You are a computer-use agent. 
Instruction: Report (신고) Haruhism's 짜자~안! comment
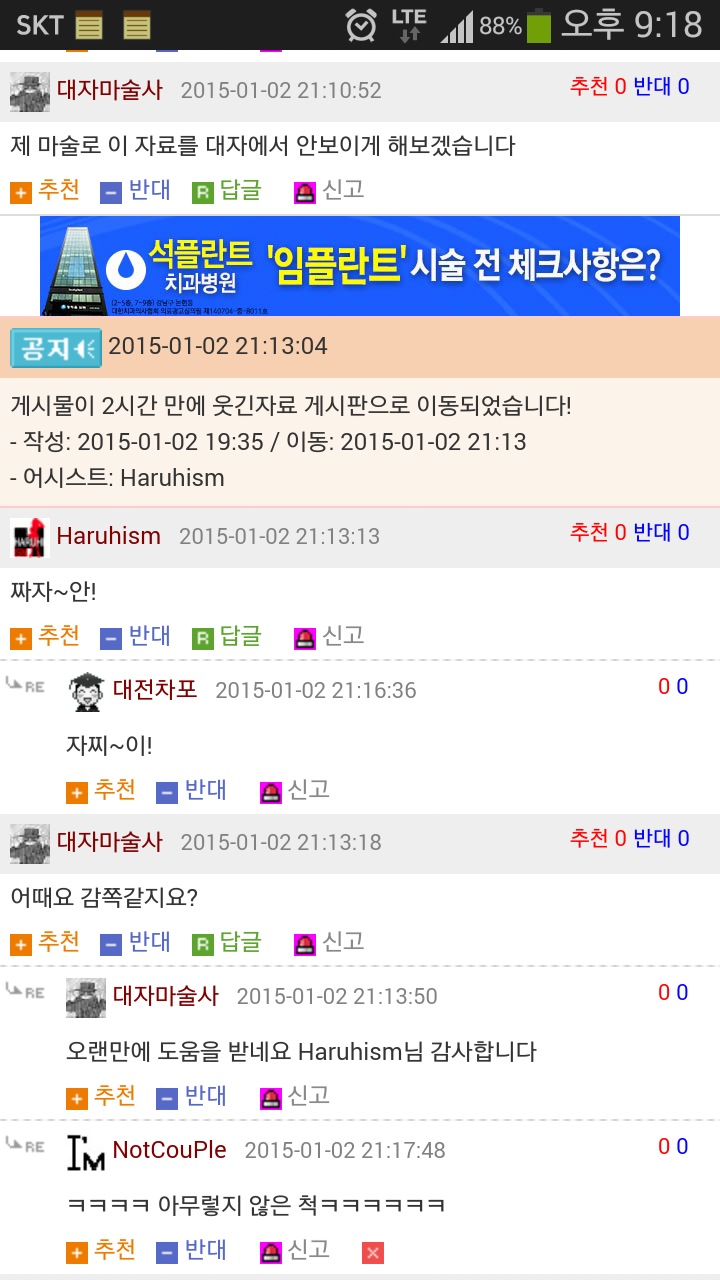pyautogui.click(x=329, y=636)
